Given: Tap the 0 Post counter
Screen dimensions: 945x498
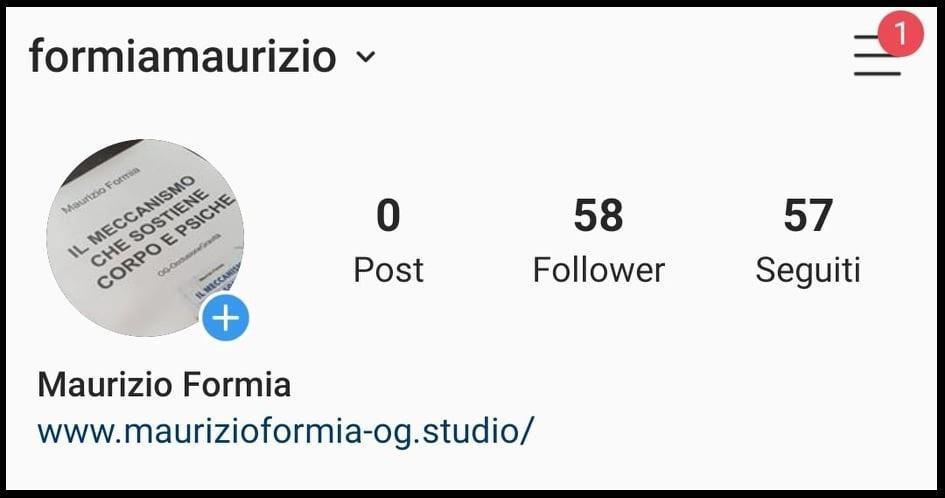Looking at the screenshot, I should [388, 241].
